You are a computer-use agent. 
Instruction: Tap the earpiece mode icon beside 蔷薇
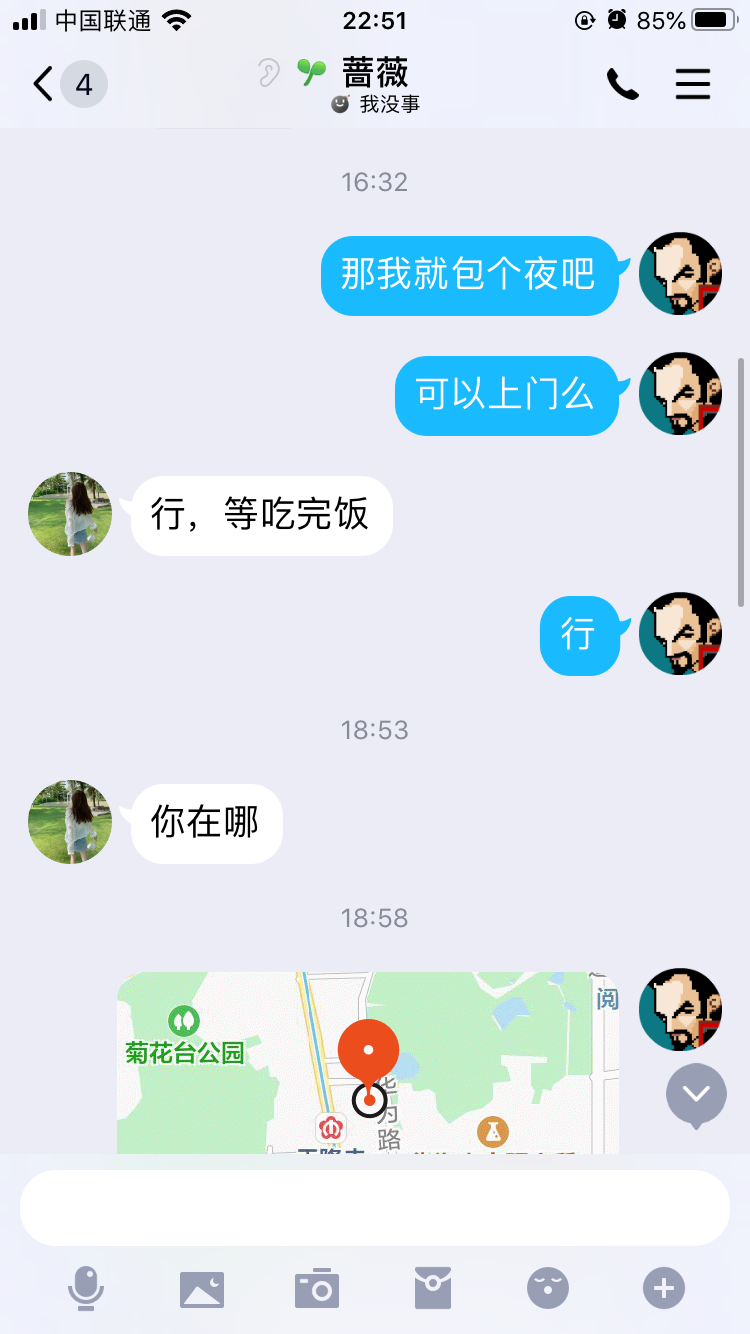(269, 72)
